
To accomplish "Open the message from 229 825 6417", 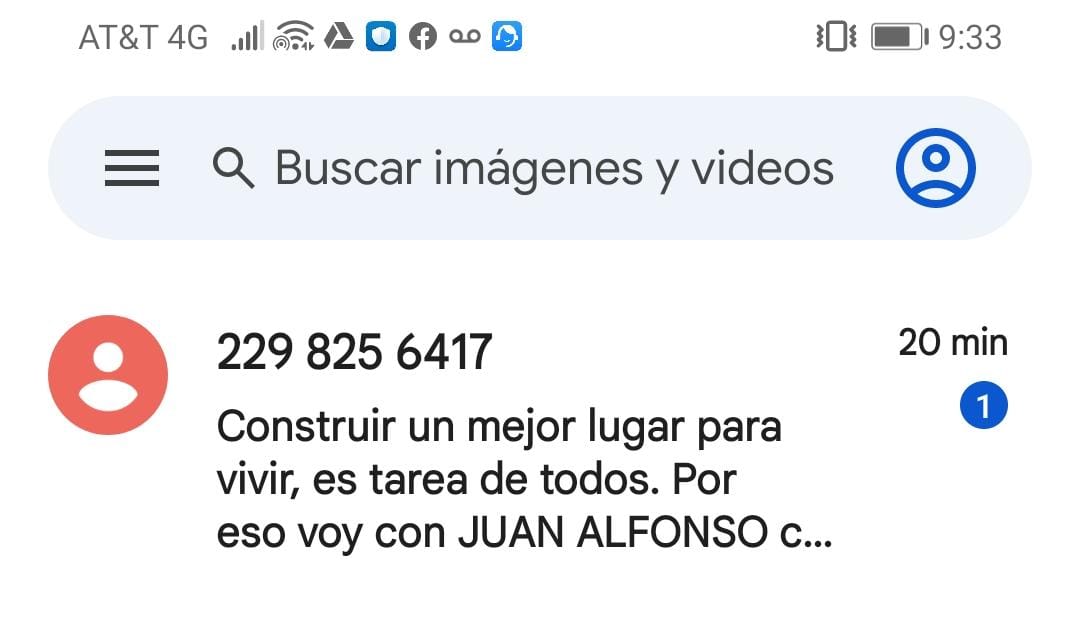I will [x=540, y=441].
